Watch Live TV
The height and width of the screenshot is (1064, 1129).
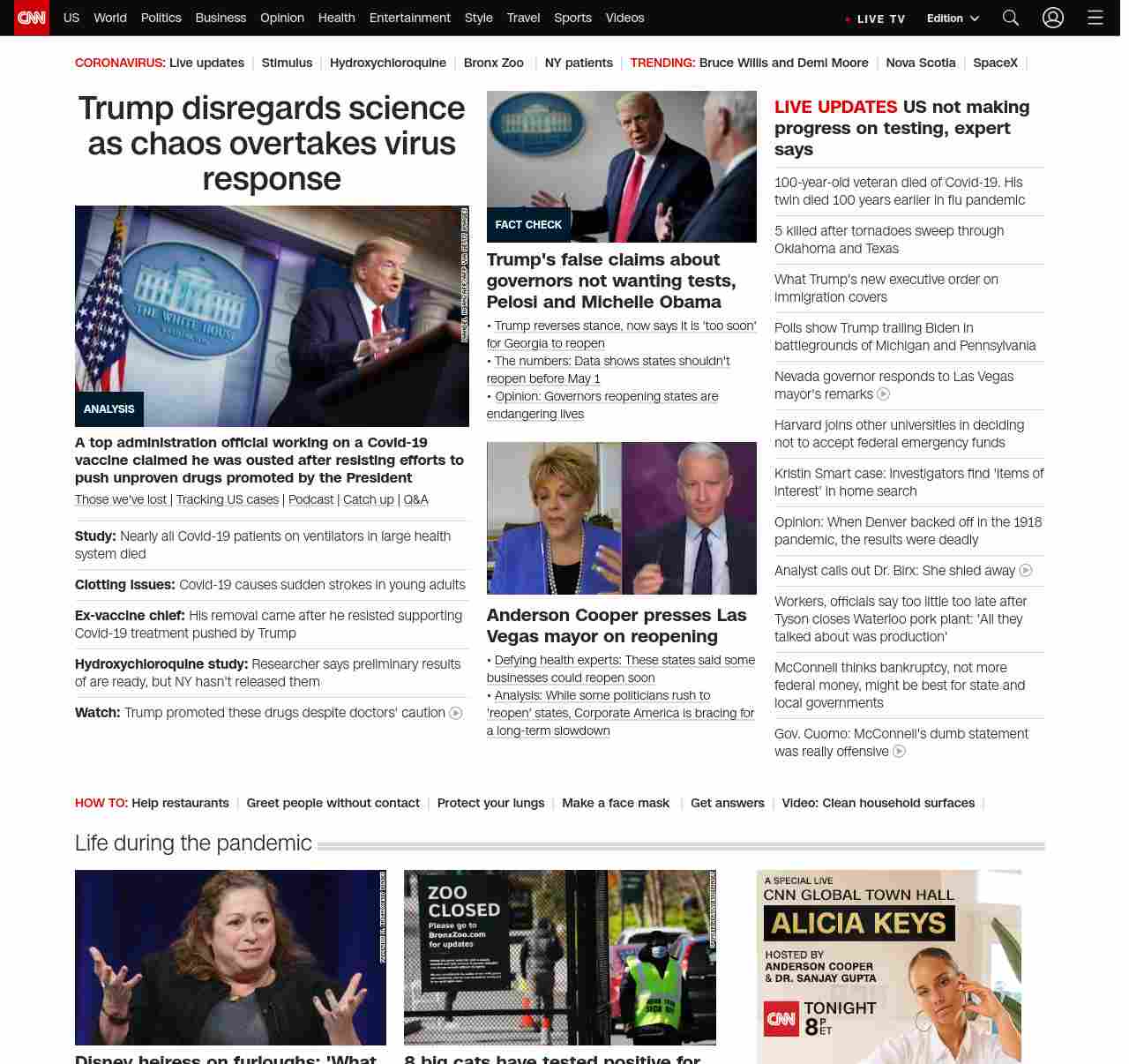pos(876,19)
